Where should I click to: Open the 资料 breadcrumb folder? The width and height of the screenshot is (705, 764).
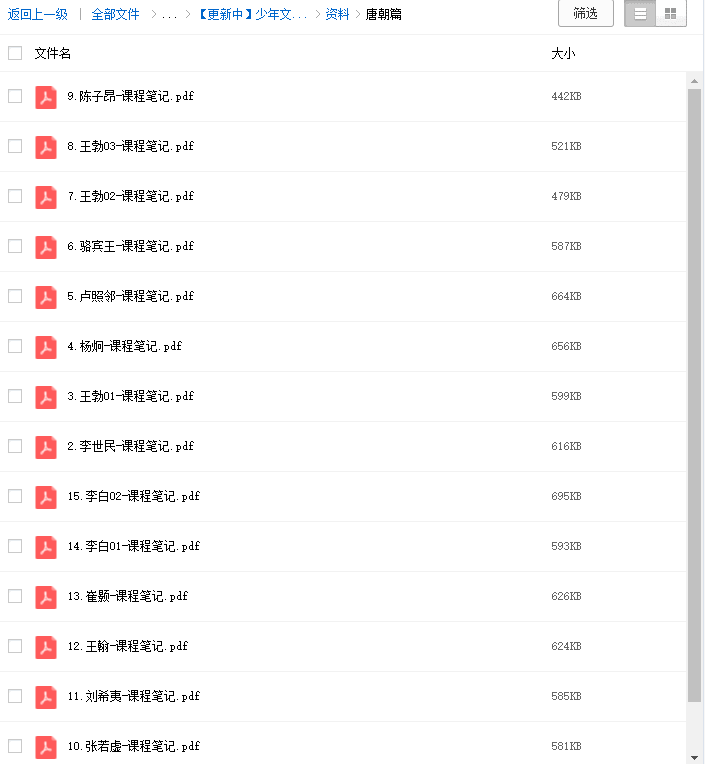click(337, 14)
